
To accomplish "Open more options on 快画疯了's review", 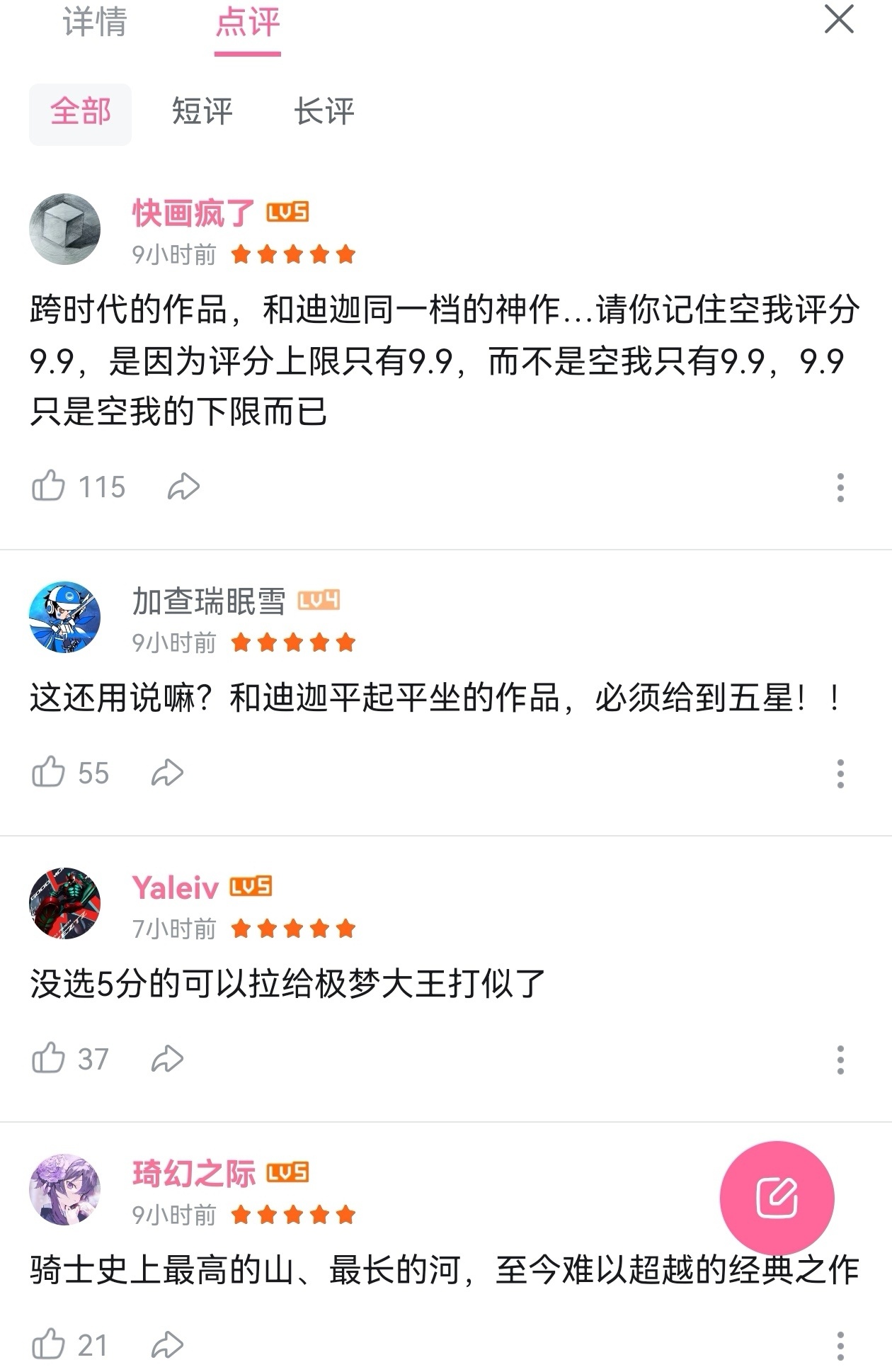I will pyautogui.click(x=840, y=488).
